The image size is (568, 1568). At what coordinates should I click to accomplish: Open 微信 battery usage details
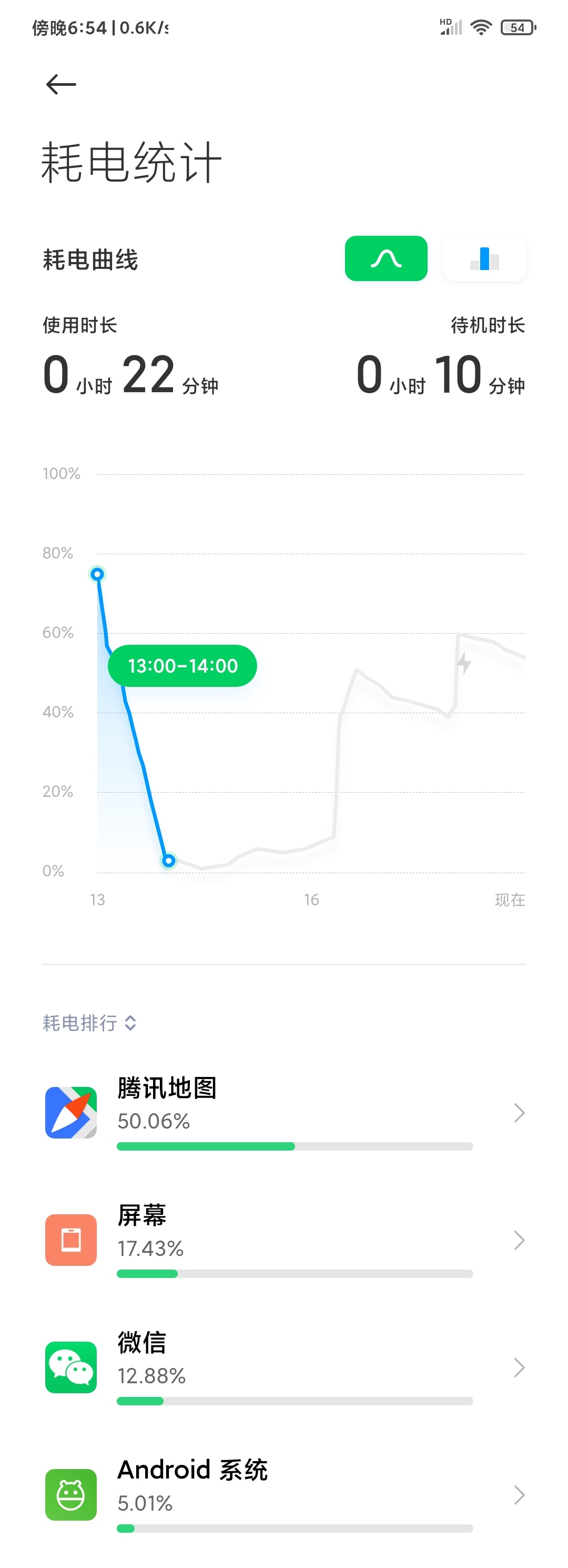(x=284, y=1367)
